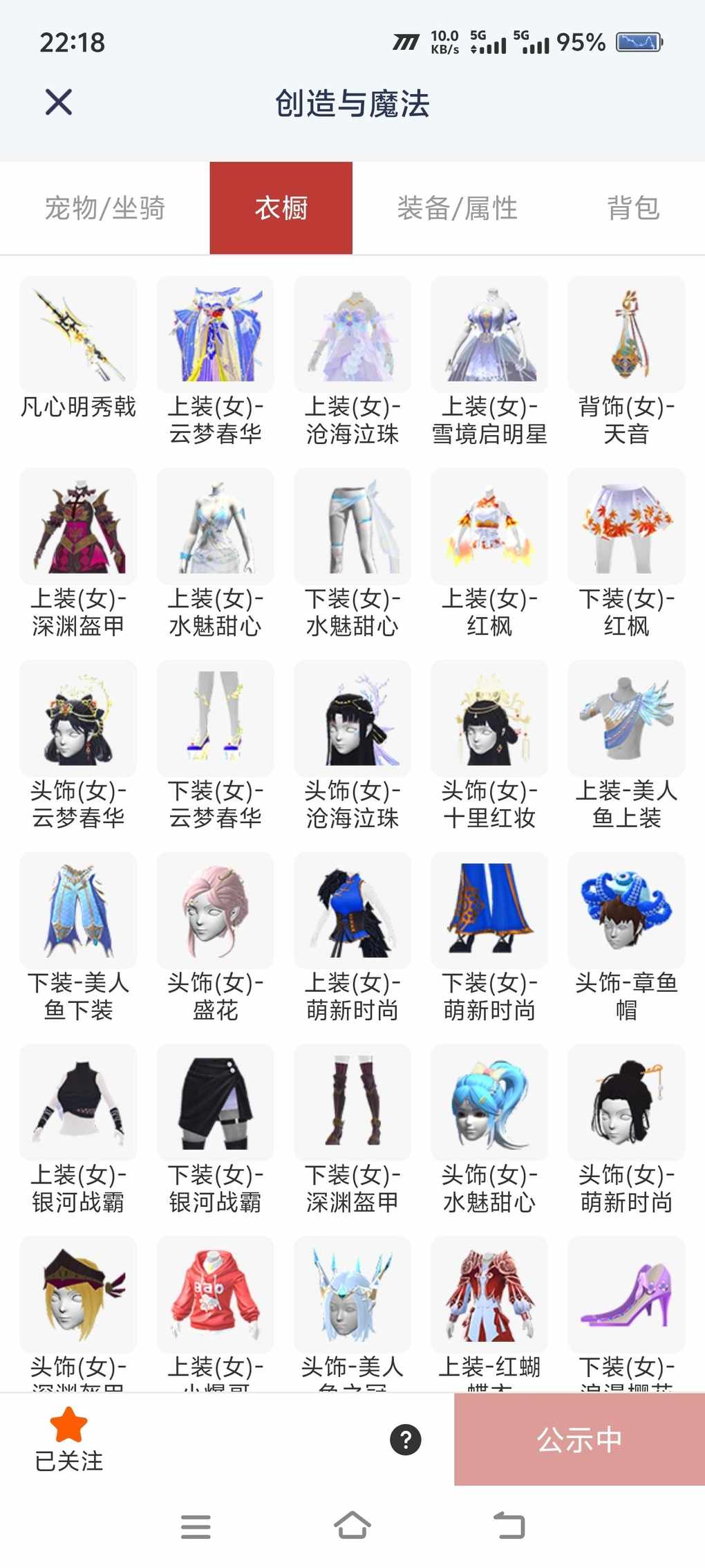705x1568 pixels.
Task: Close the 创造与魔法 page
Action: [59, 102]
